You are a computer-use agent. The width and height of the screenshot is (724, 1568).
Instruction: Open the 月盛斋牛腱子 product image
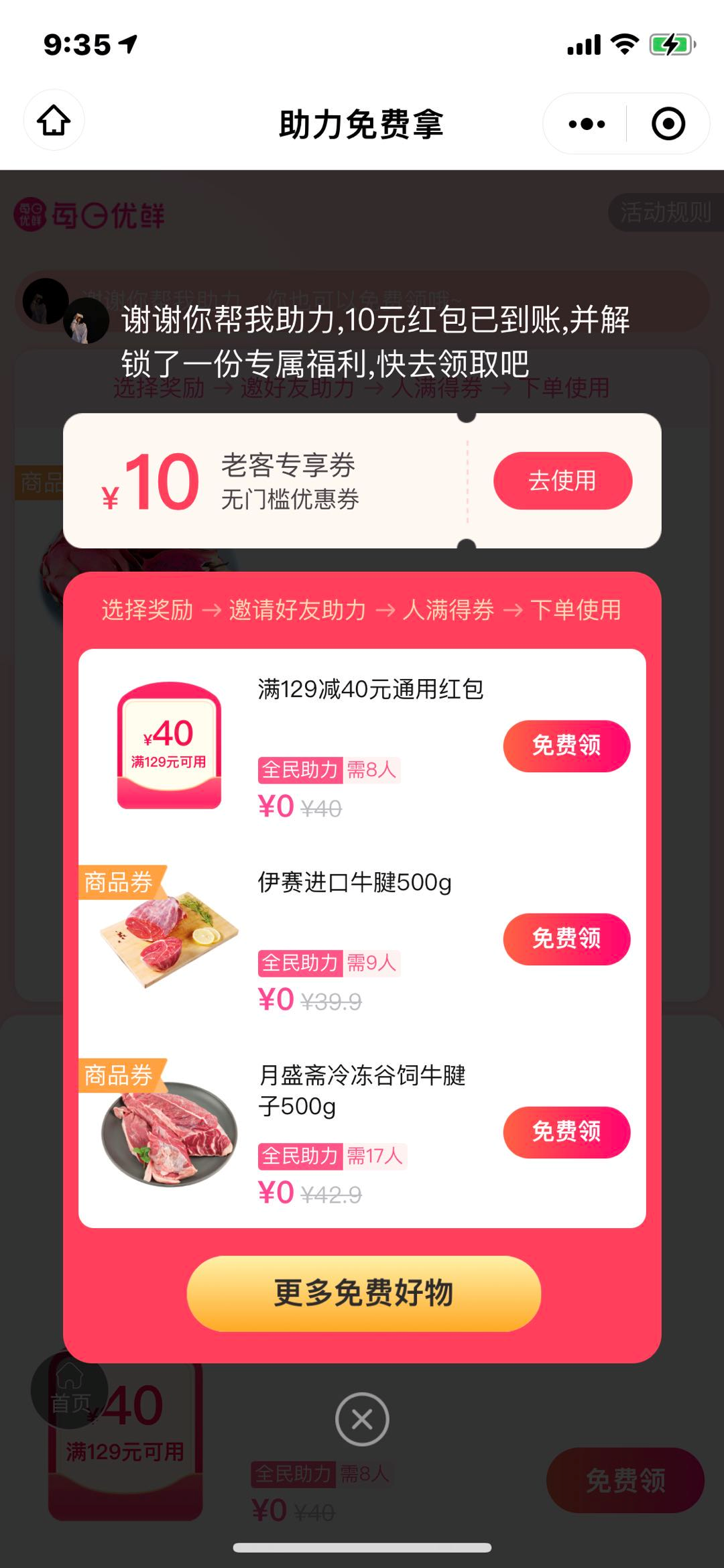pos(169,1133)
